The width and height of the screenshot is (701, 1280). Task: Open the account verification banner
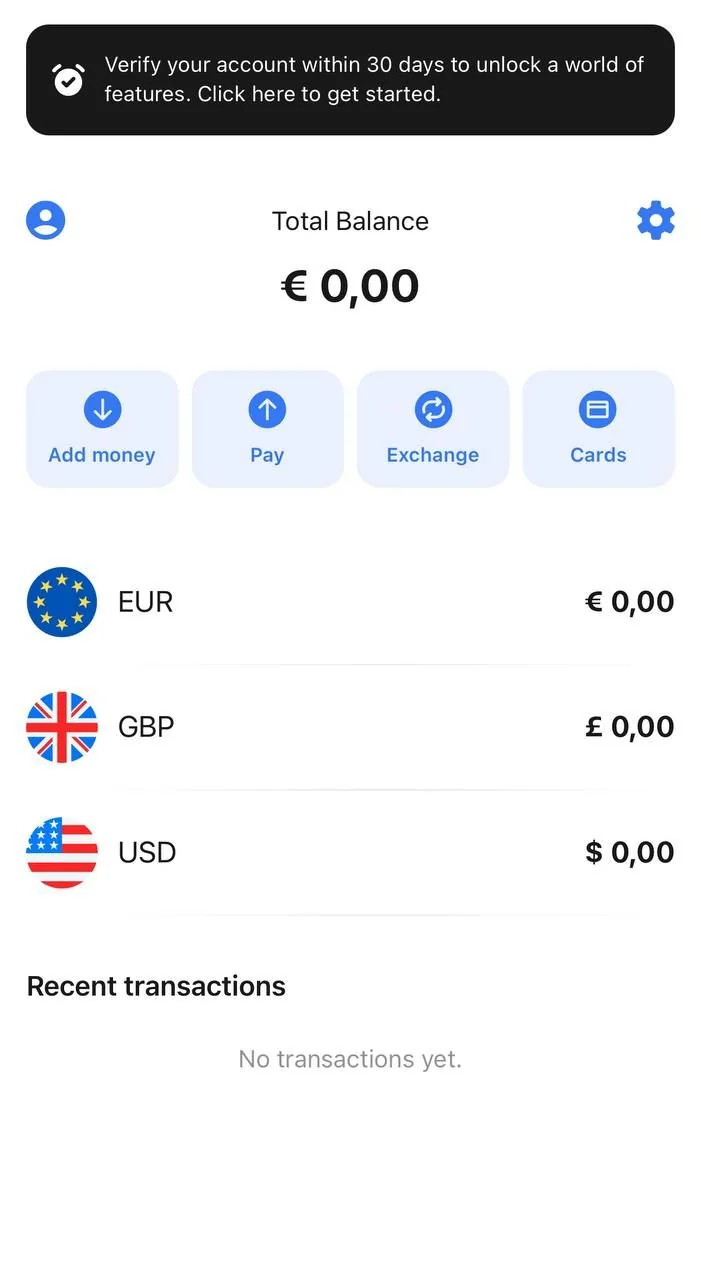350,80
